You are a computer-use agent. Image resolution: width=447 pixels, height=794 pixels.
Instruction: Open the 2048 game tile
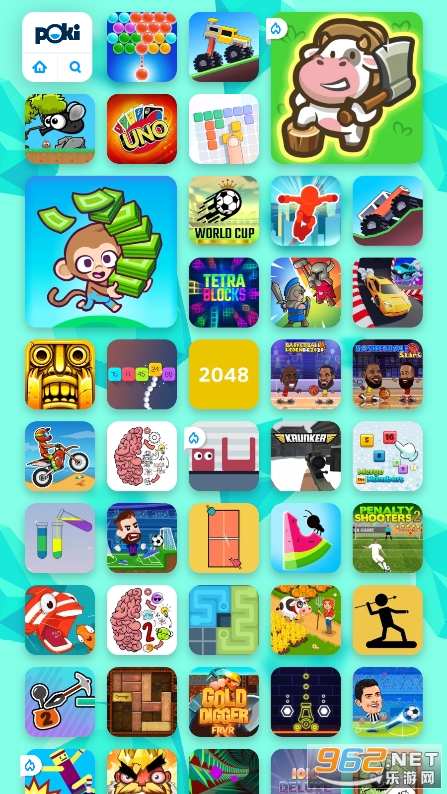pyautogui.click(x=224, y=374)
